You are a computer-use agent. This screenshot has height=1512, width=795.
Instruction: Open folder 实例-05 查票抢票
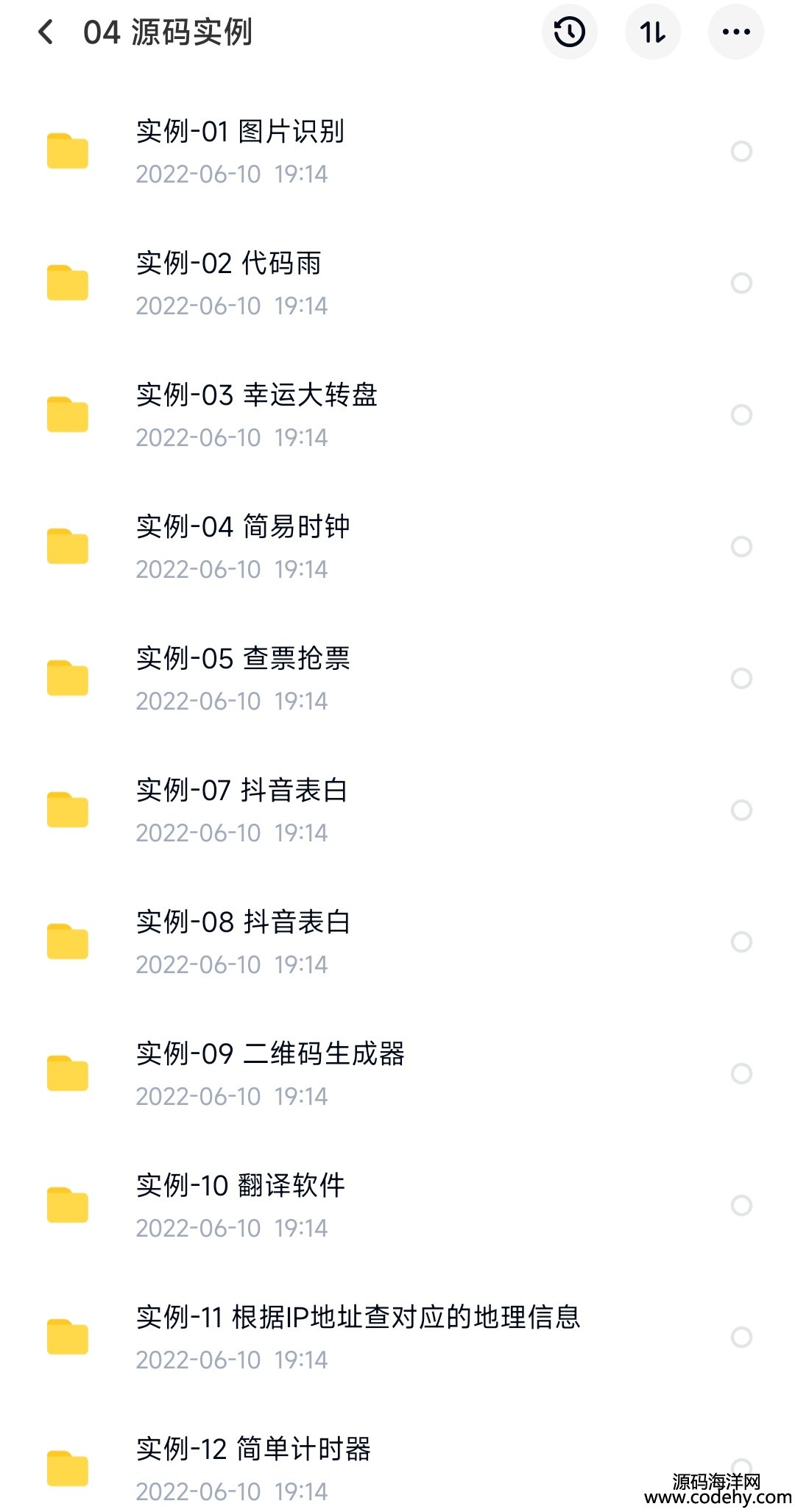tap(243, 660)
